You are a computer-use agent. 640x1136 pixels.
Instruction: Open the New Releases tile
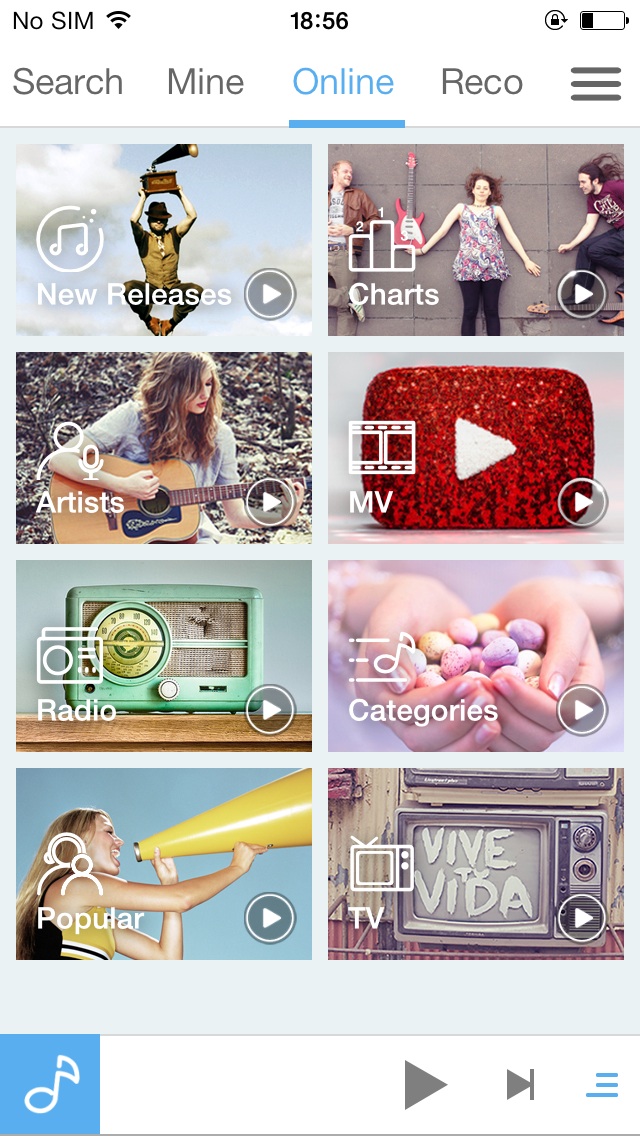pos(134,240)
